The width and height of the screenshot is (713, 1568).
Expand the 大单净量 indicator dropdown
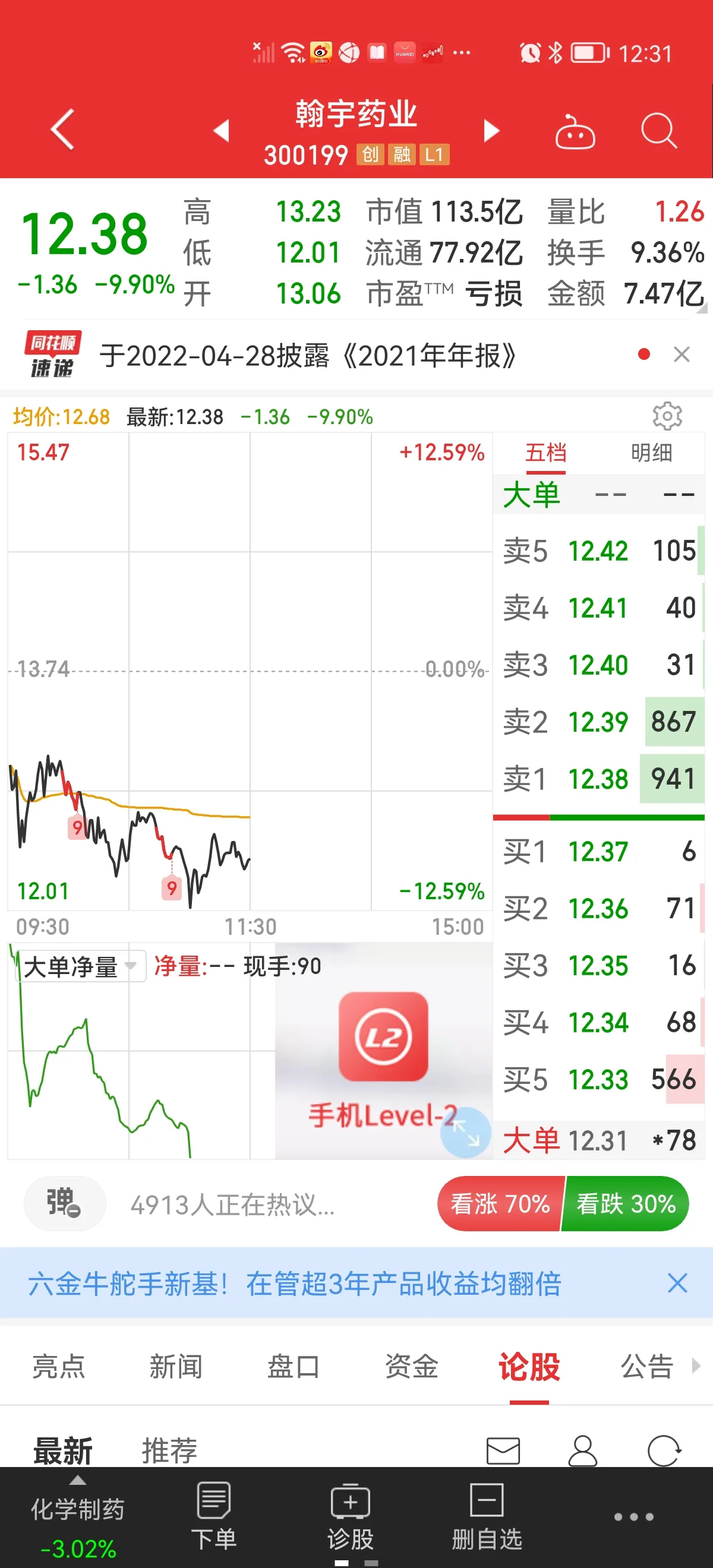pyautogui.click(x=80, y=966)
